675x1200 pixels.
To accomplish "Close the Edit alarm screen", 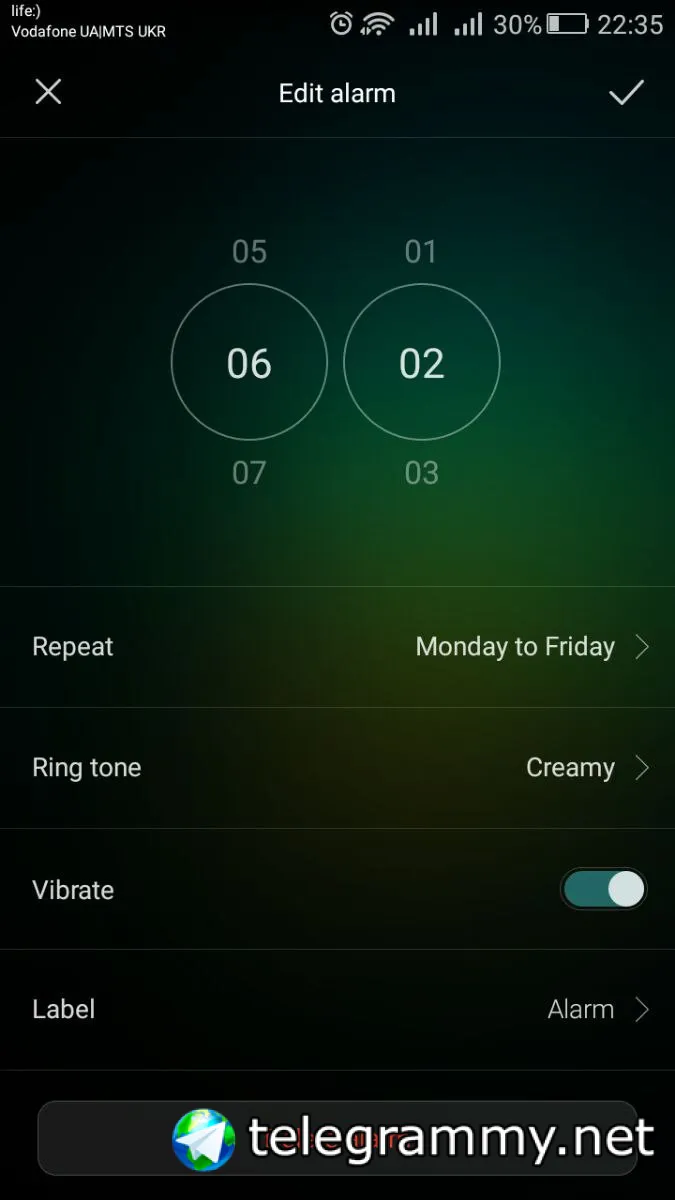I will [48, 93].
